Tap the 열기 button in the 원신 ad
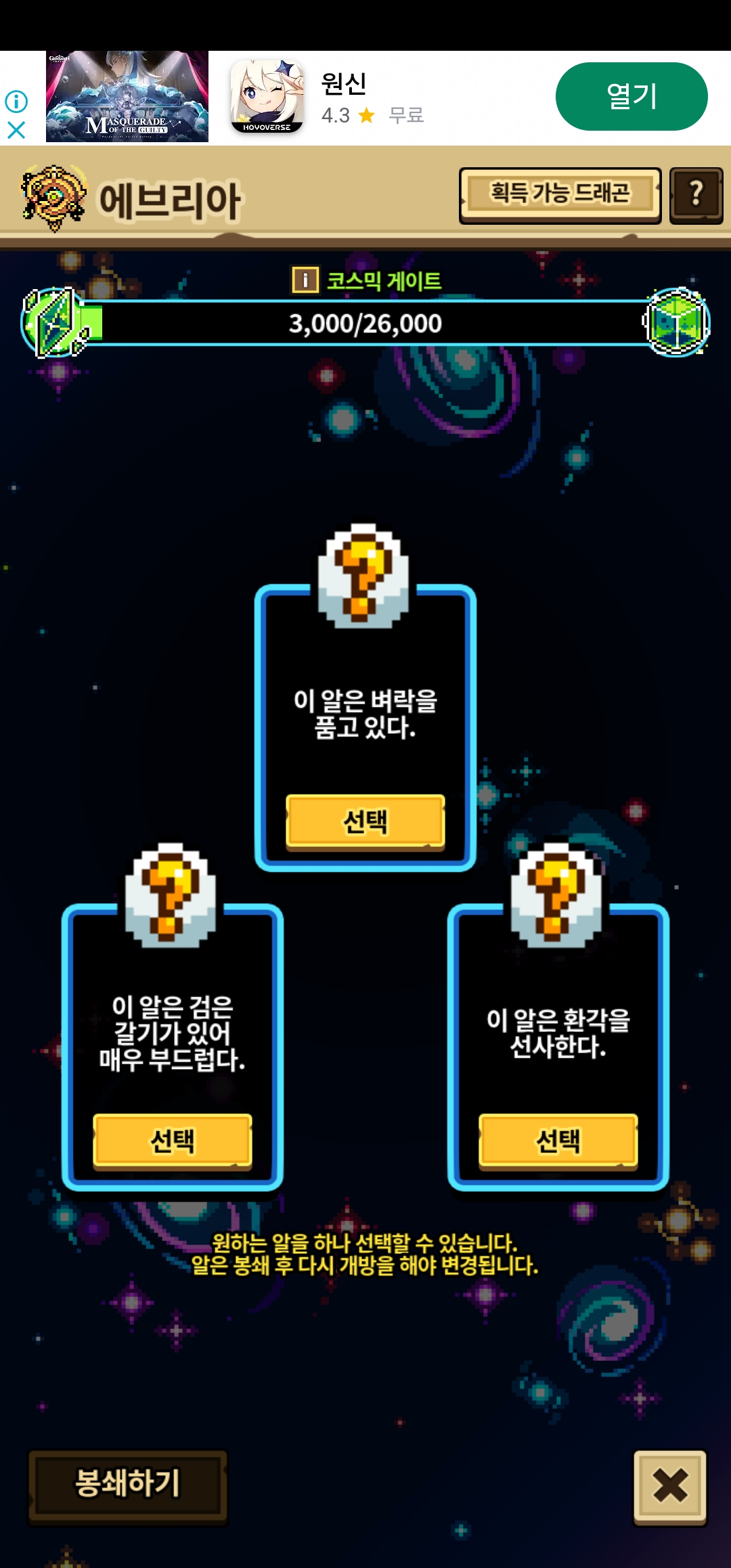The width and height of the screenshot is (731, 1568). click(x=631, y=96)
